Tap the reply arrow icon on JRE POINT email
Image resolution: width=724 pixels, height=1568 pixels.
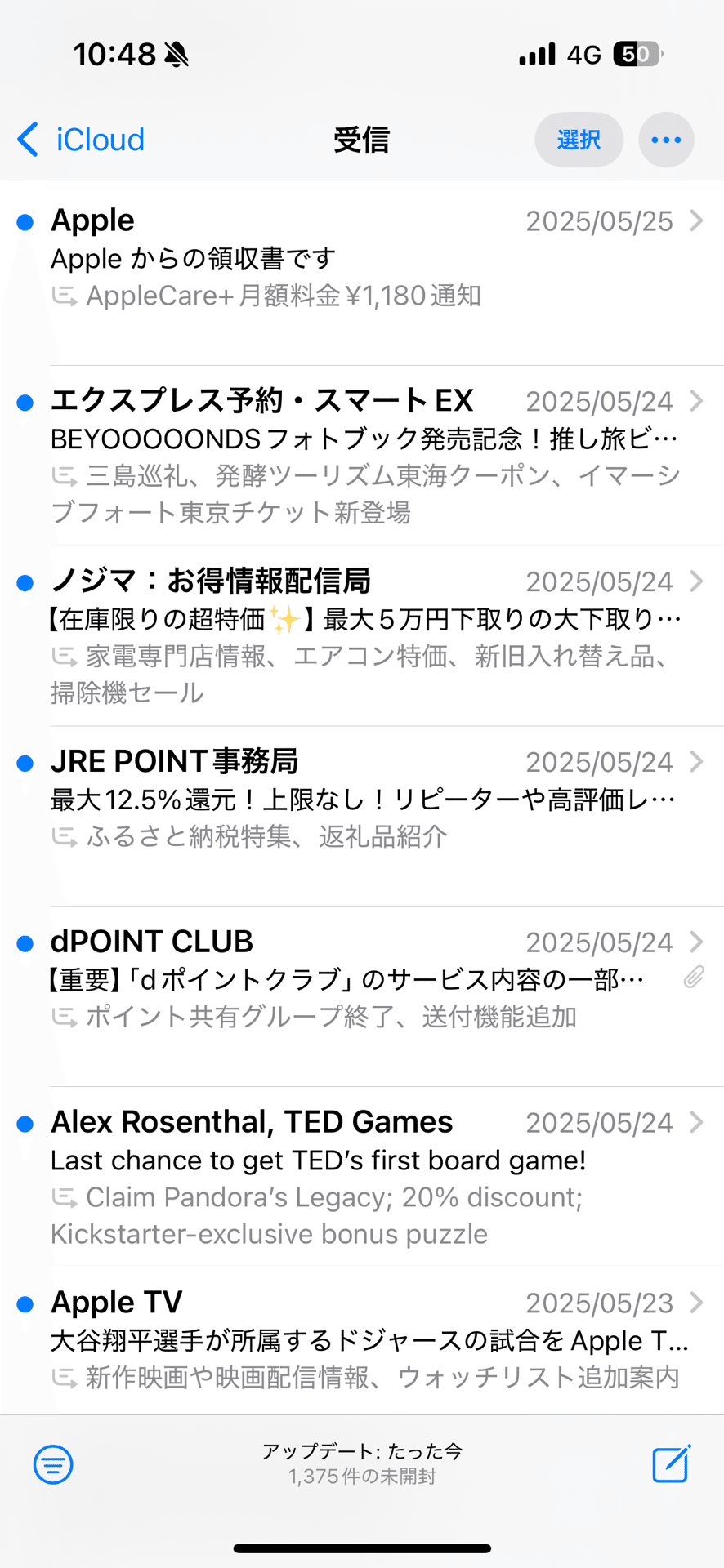point(64,837)
